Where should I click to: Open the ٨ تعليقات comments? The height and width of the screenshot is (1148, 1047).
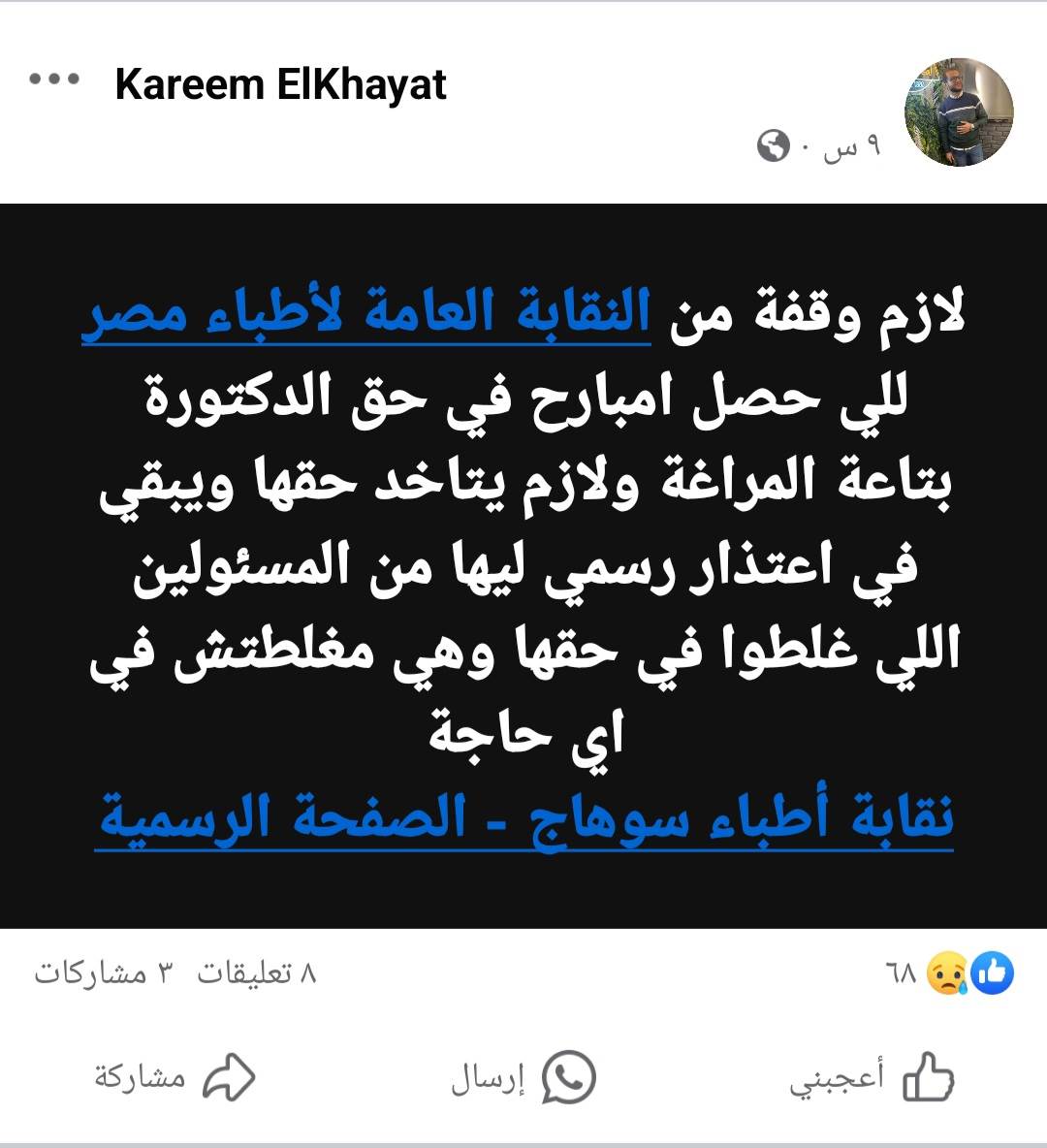click(258, 973)
